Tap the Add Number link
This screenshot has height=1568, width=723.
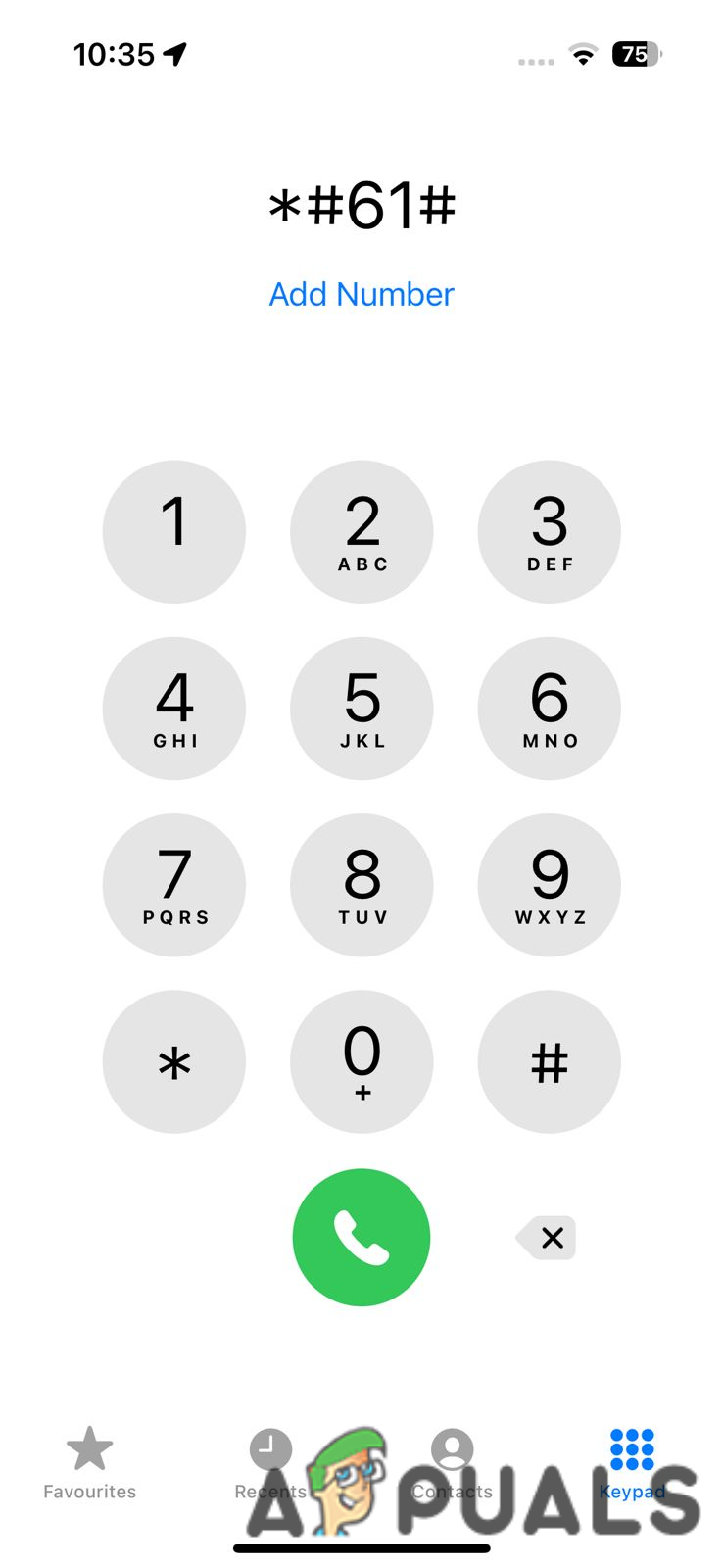[x=361, y=294]
